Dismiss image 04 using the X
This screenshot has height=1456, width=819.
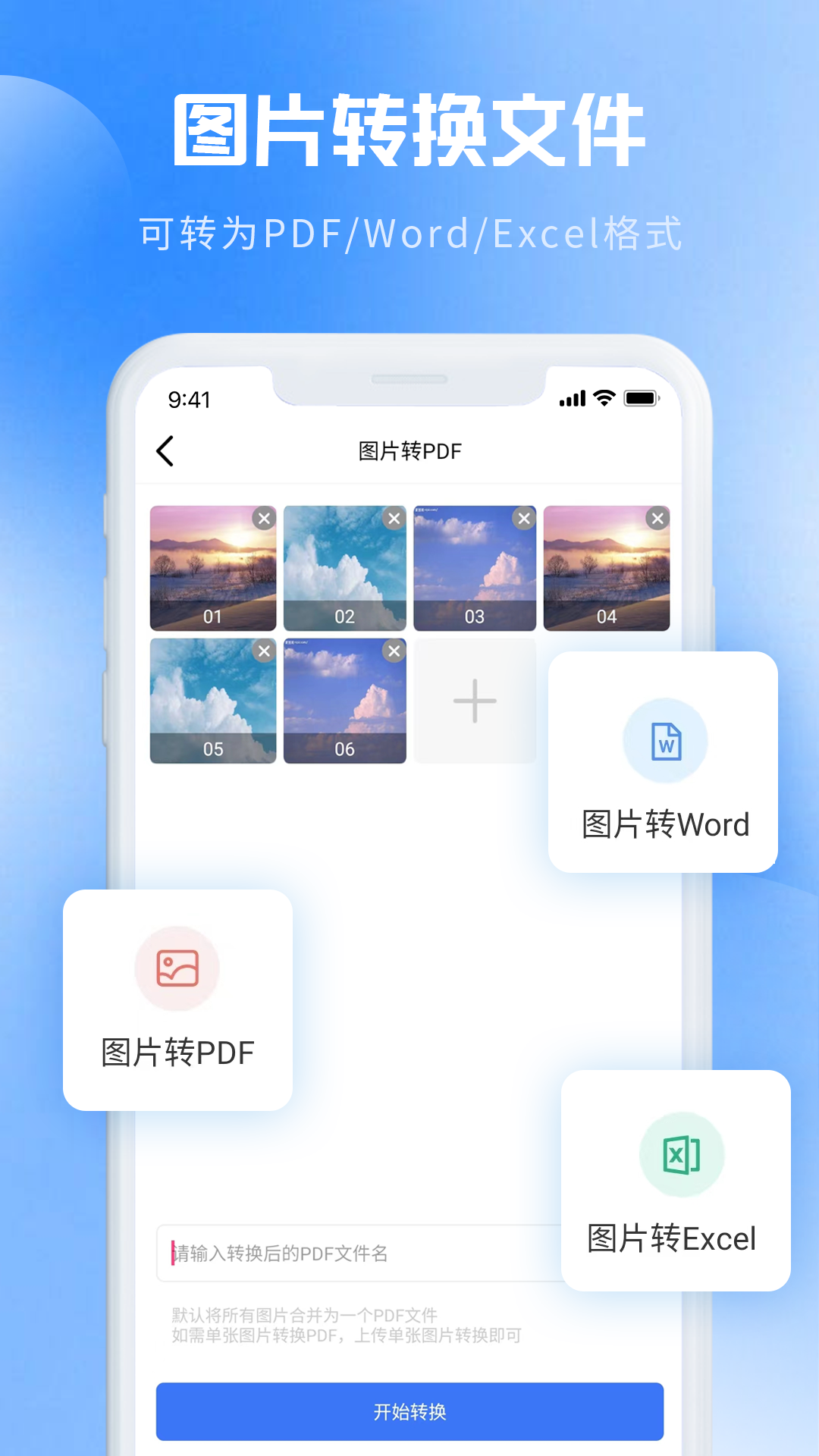click(x=655, y=517)
